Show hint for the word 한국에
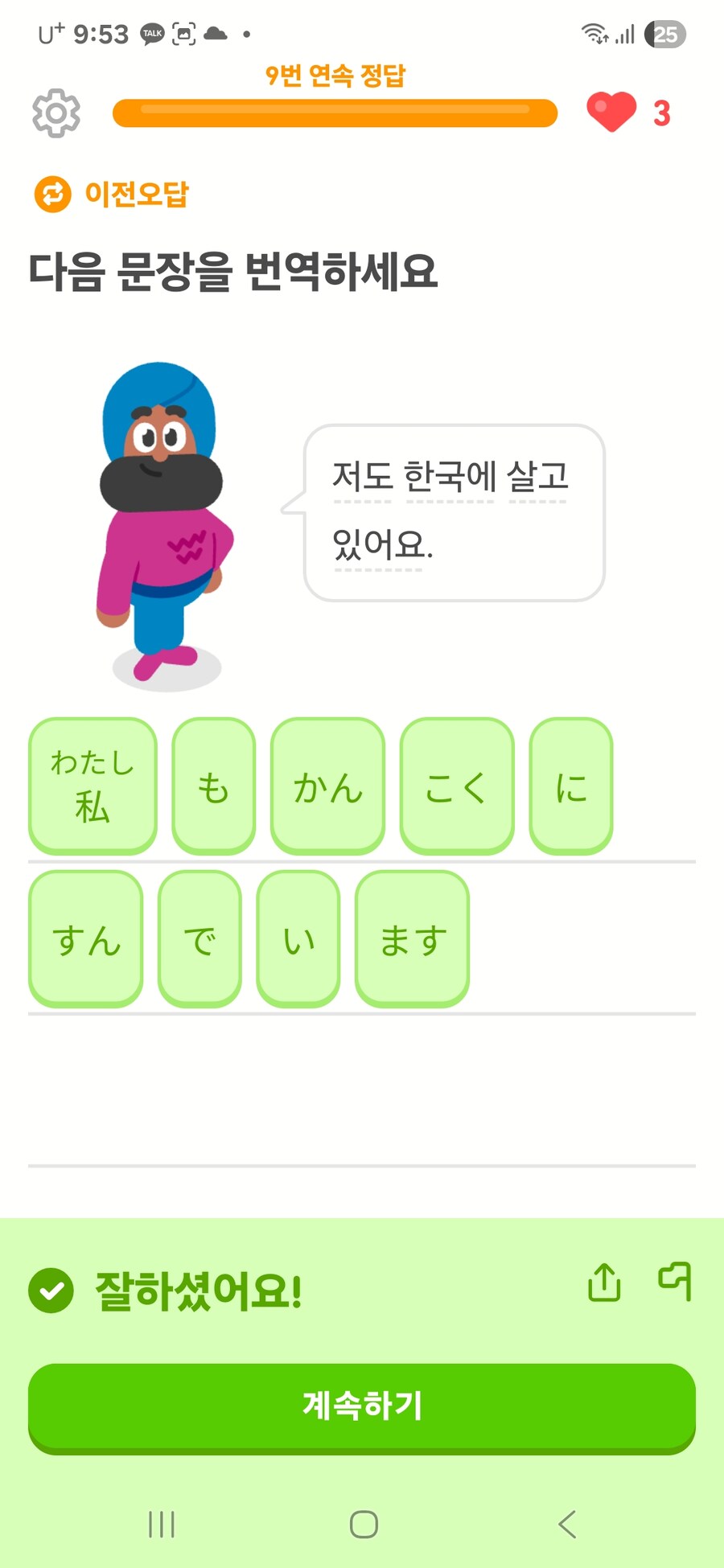724x1568 pixels. tap(450, 476)
